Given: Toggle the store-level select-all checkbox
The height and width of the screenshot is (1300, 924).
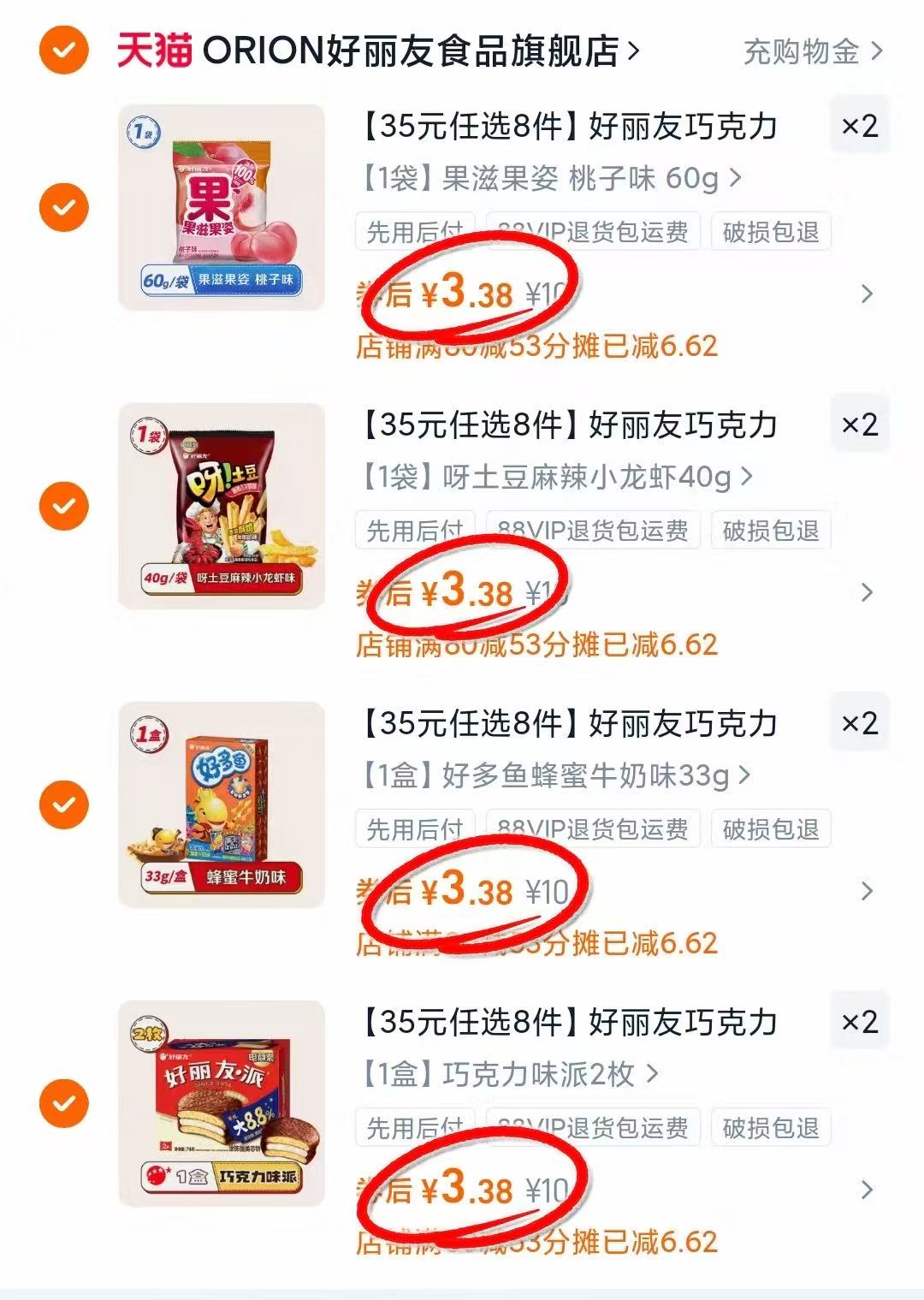Looking at the screenshot, I should (62, 51).
